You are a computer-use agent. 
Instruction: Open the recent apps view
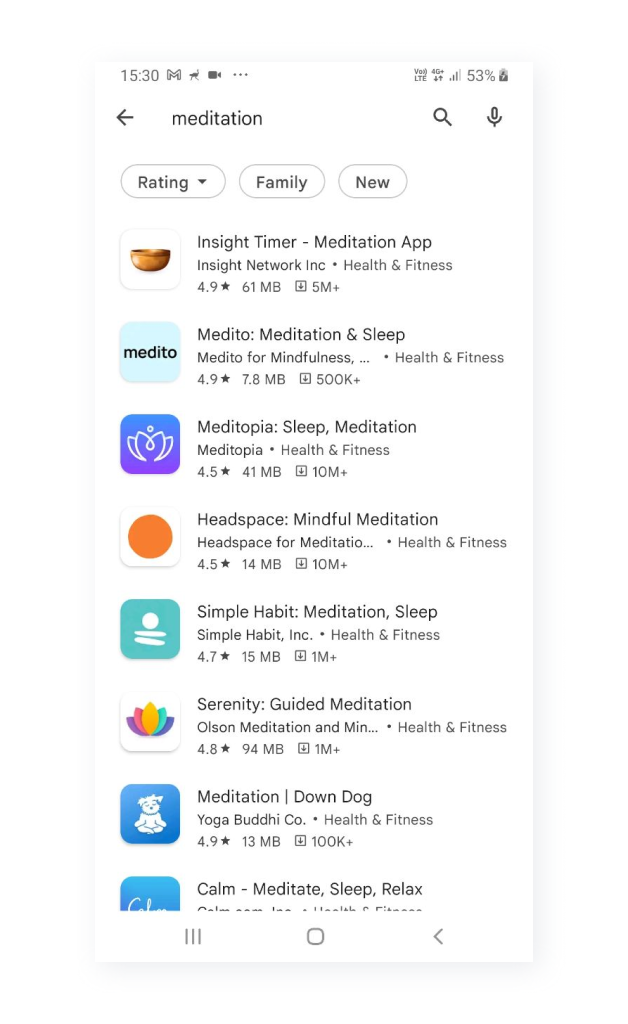193,936
